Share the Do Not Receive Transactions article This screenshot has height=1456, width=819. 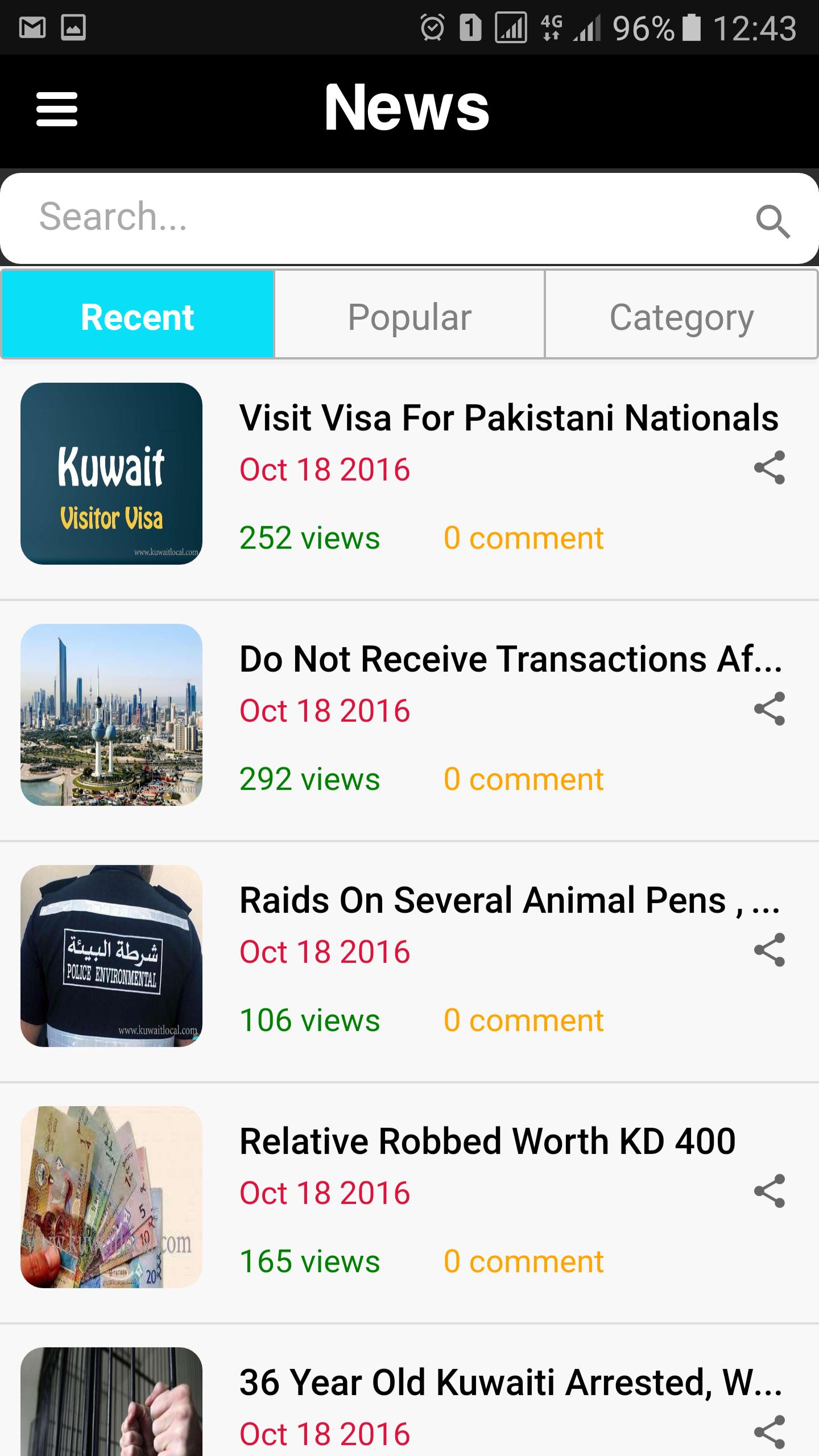pyautogui.click(x=770, y=709)
